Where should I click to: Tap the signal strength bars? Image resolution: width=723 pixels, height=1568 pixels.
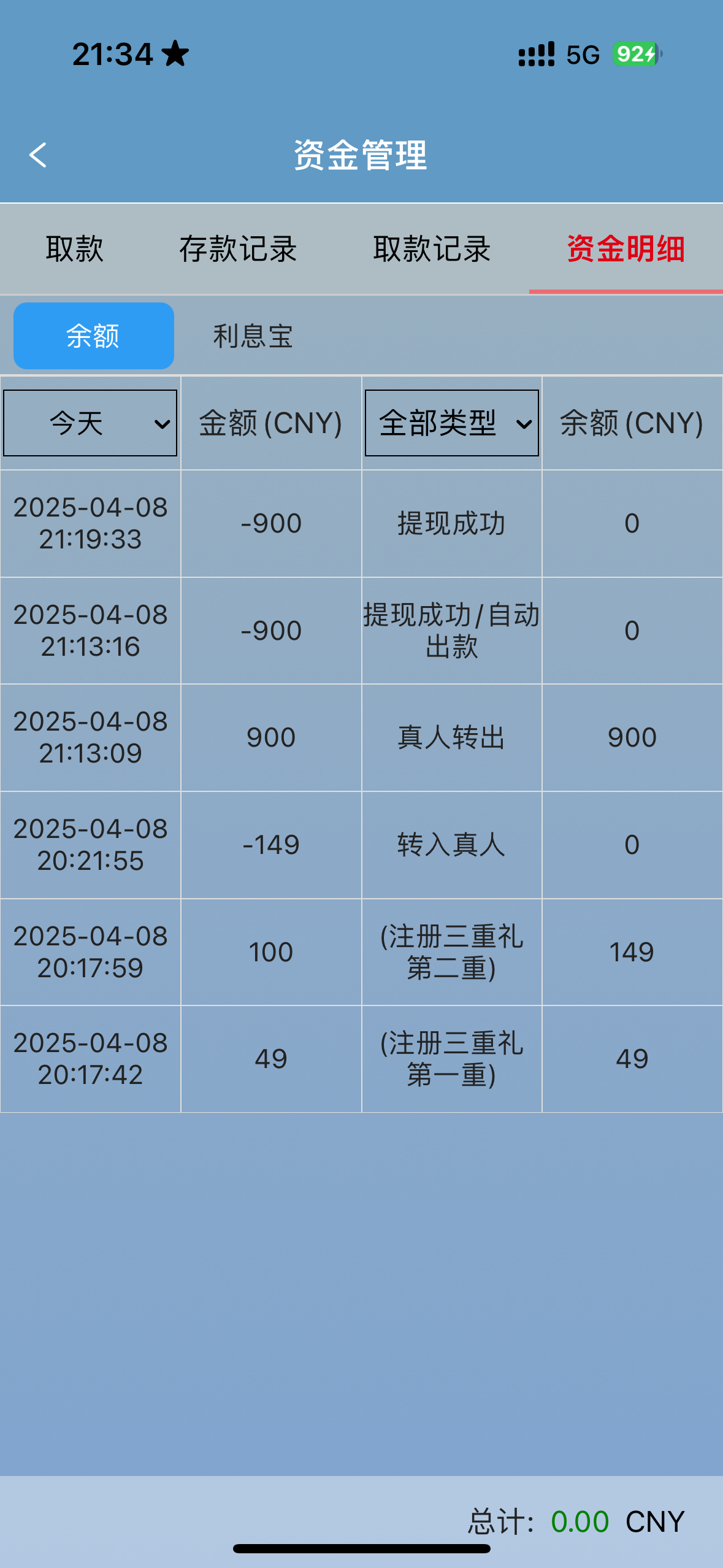[x=537, y=56]
